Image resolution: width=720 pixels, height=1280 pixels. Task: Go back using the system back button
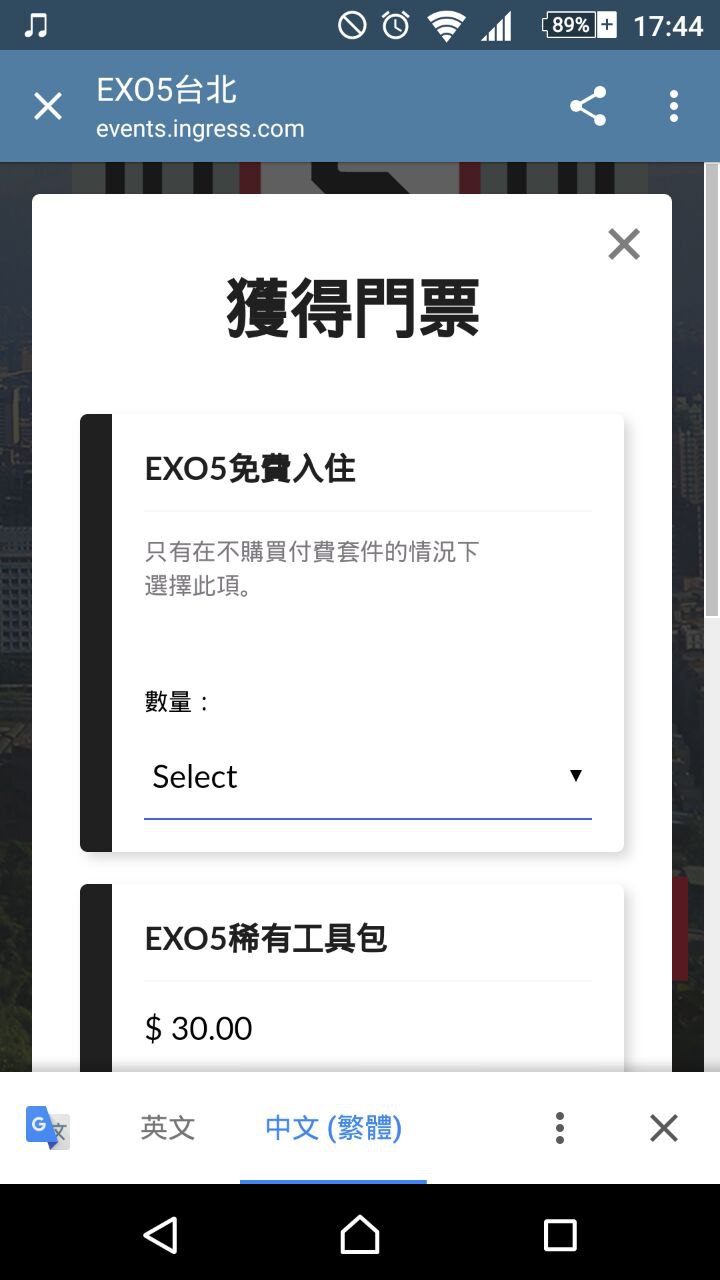tap(160, 1235)
